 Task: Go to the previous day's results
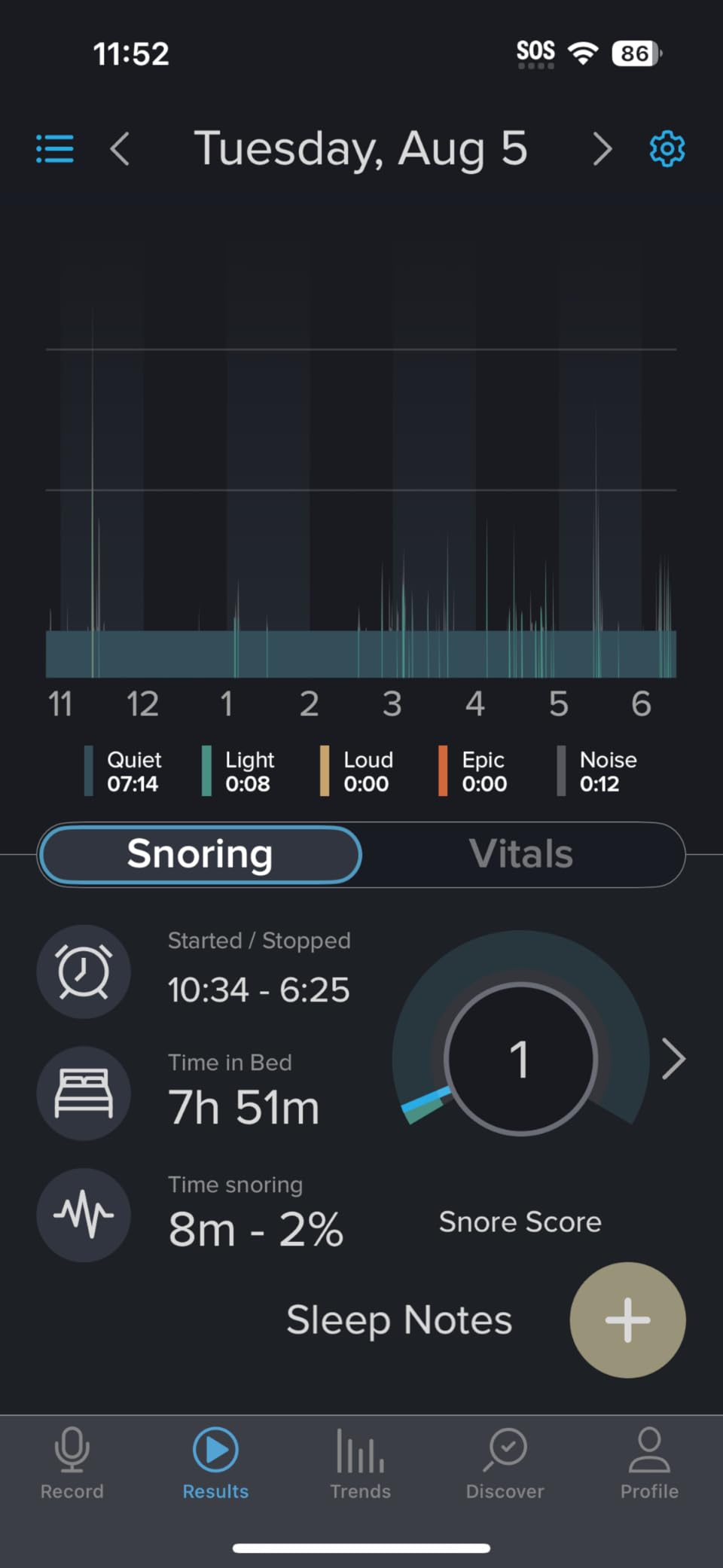(120, 148)
